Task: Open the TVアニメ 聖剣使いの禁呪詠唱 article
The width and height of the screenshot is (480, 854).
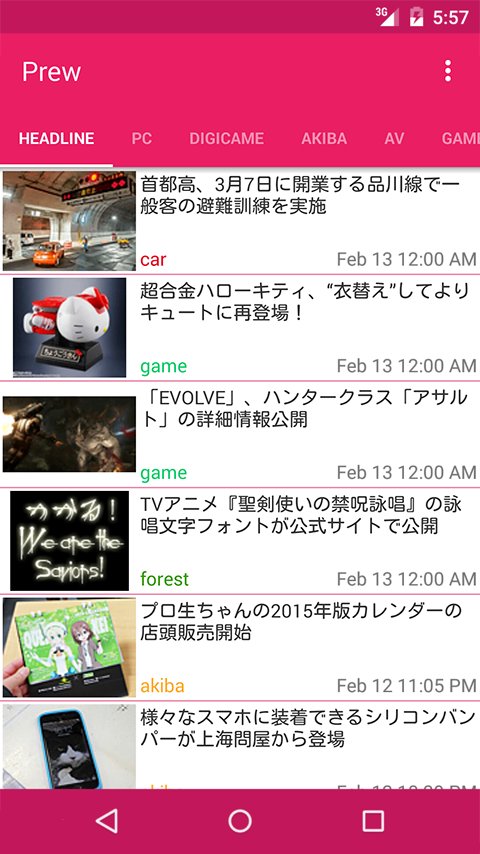Action: coord(240,541)
